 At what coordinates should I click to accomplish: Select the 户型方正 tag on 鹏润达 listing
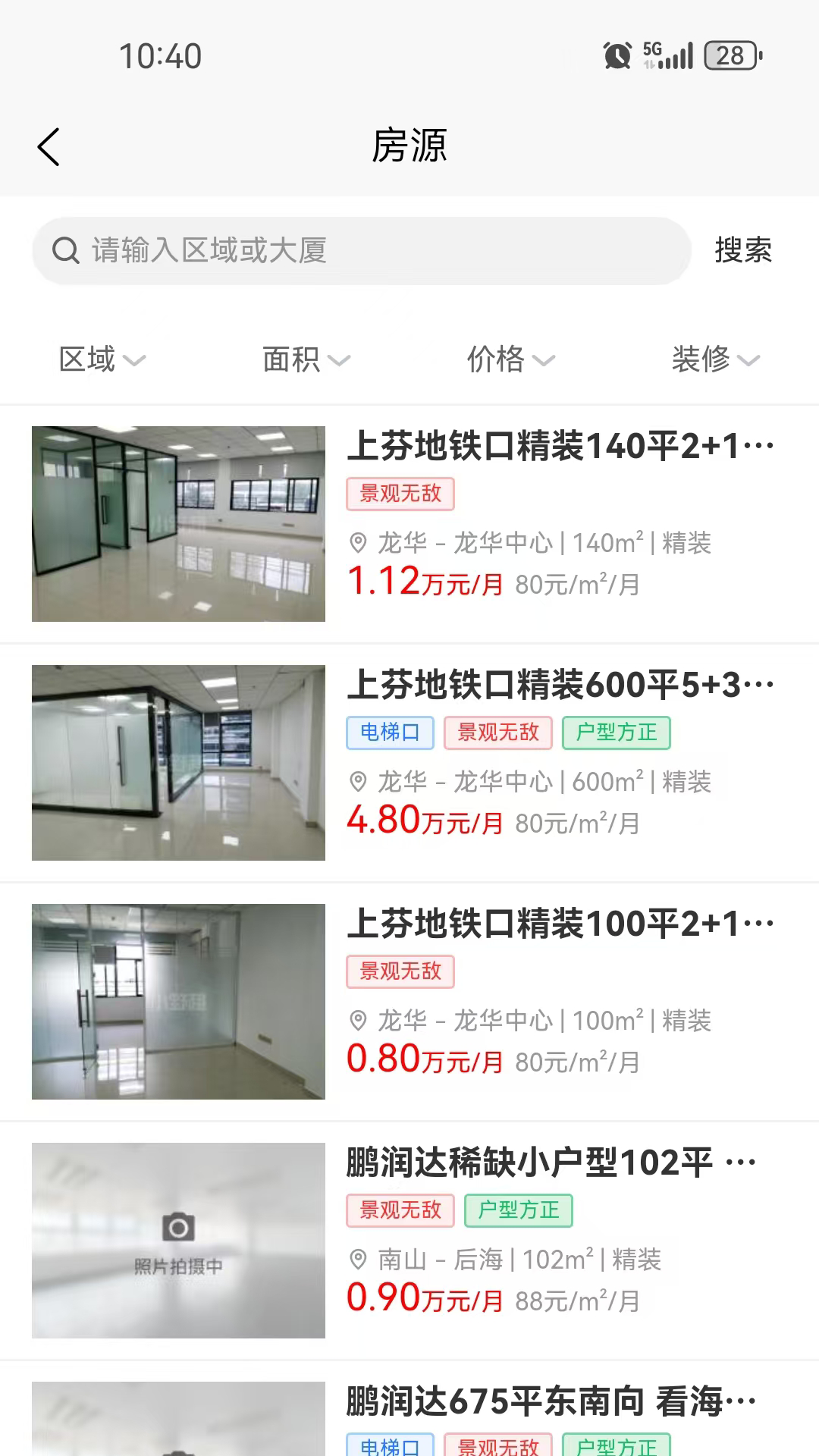[x=519, y=1210]
